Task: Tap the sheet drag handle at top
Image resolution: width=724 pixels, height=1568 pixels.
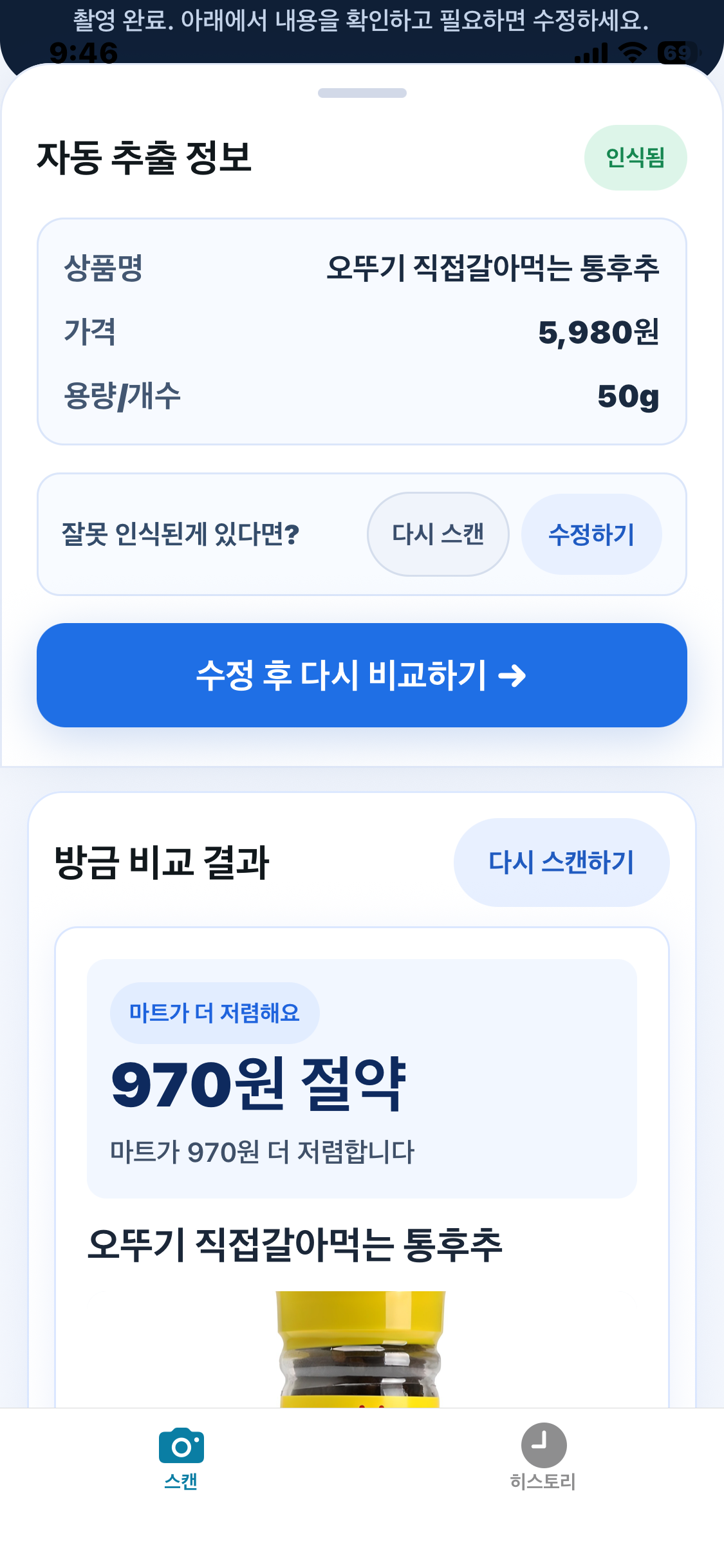Action: [362, 92]
